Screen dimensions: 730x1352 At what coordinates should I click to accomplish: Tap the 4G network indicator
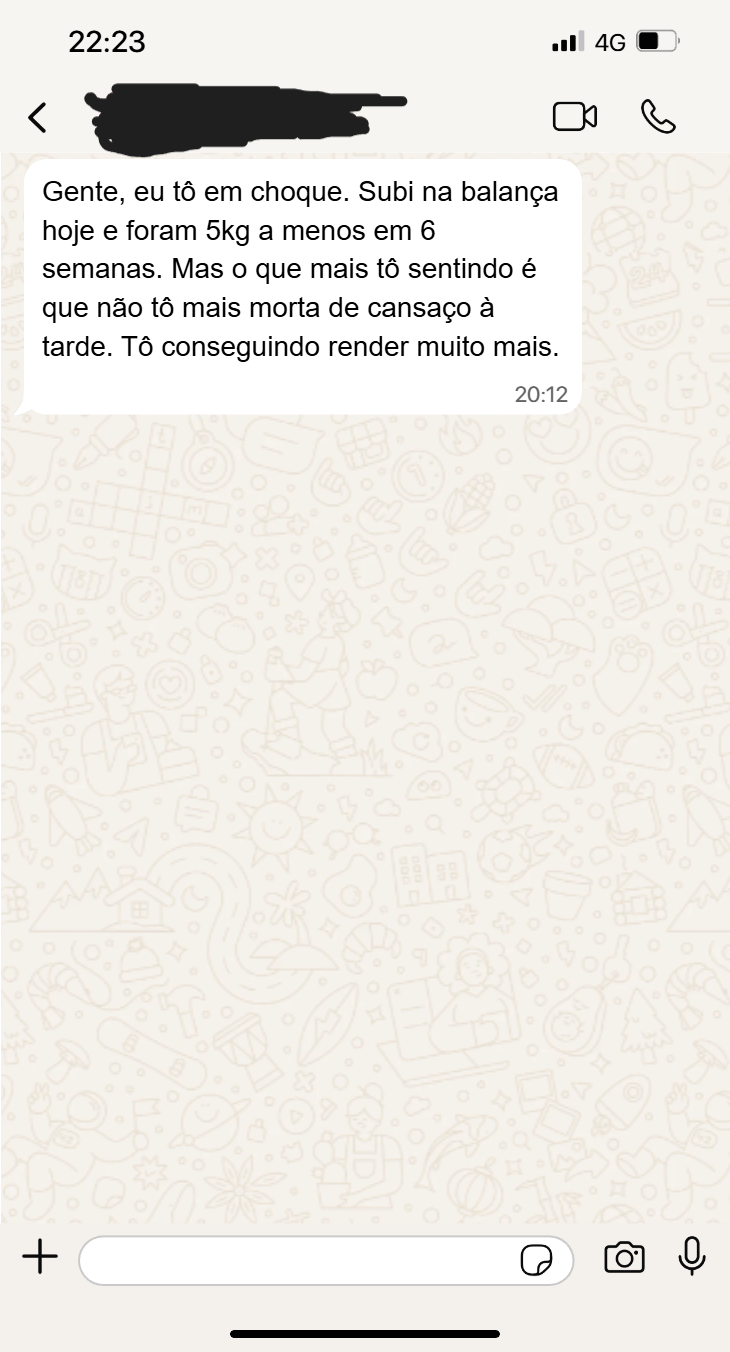click(610, 42)
